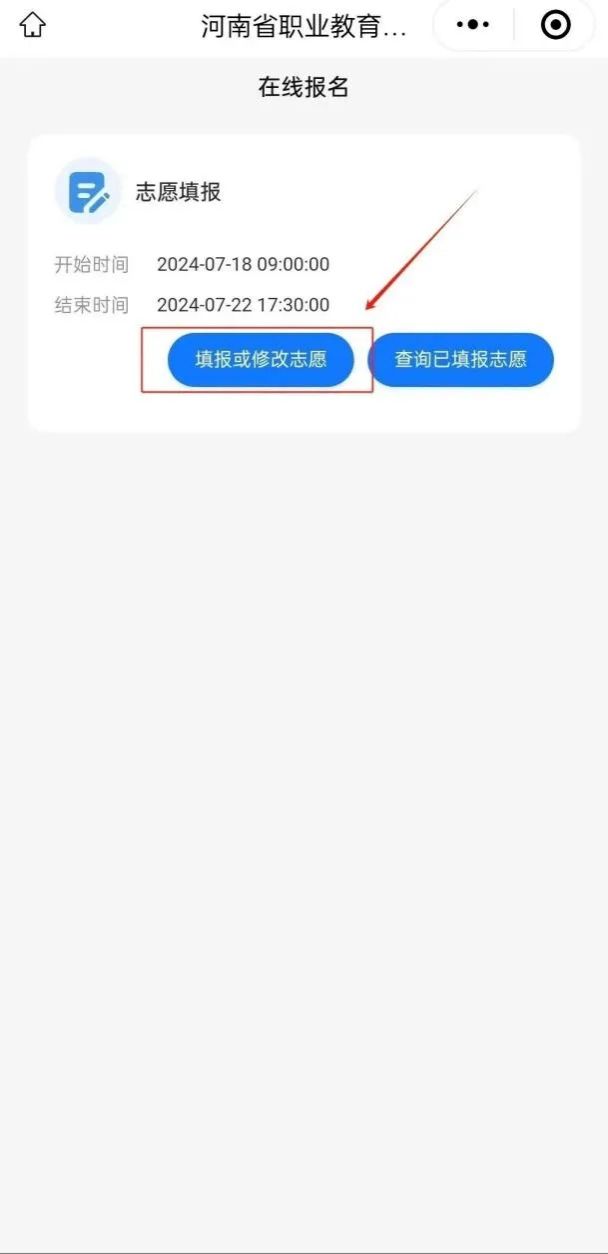Screen dimensions: 608x1254
Task: Go to the mini program home icon
Action: 33,25
